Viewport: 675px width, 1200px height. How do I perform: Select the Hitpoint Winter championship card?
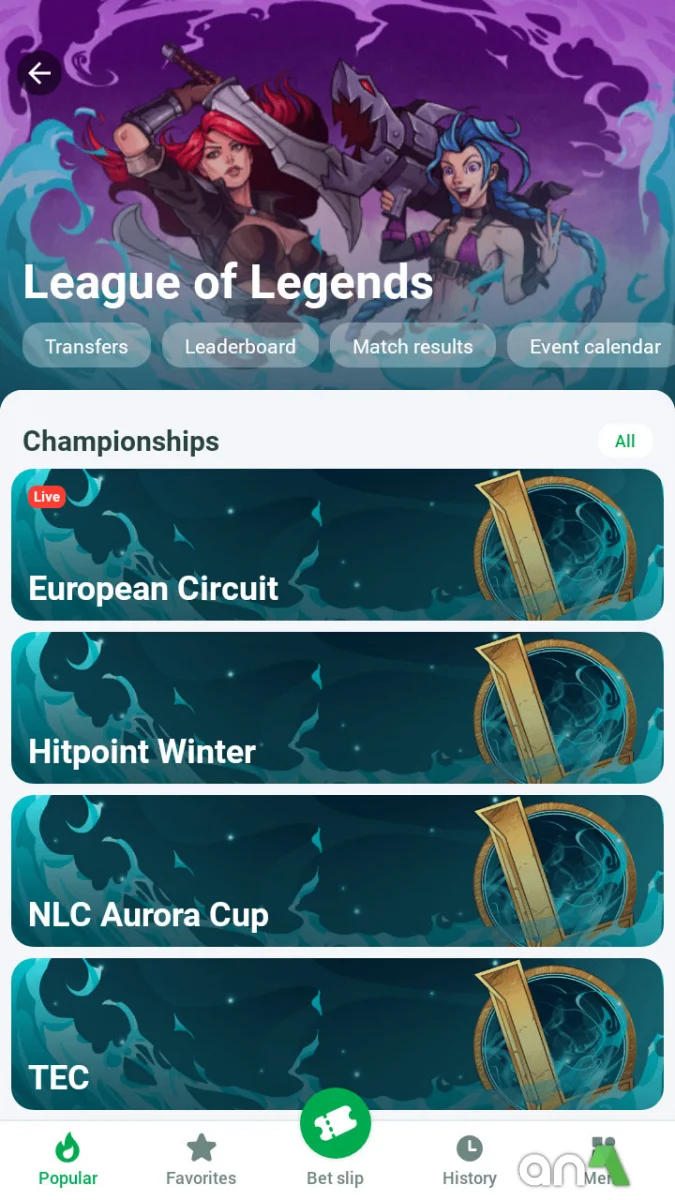pyautogui.click(x=337, y=708)
